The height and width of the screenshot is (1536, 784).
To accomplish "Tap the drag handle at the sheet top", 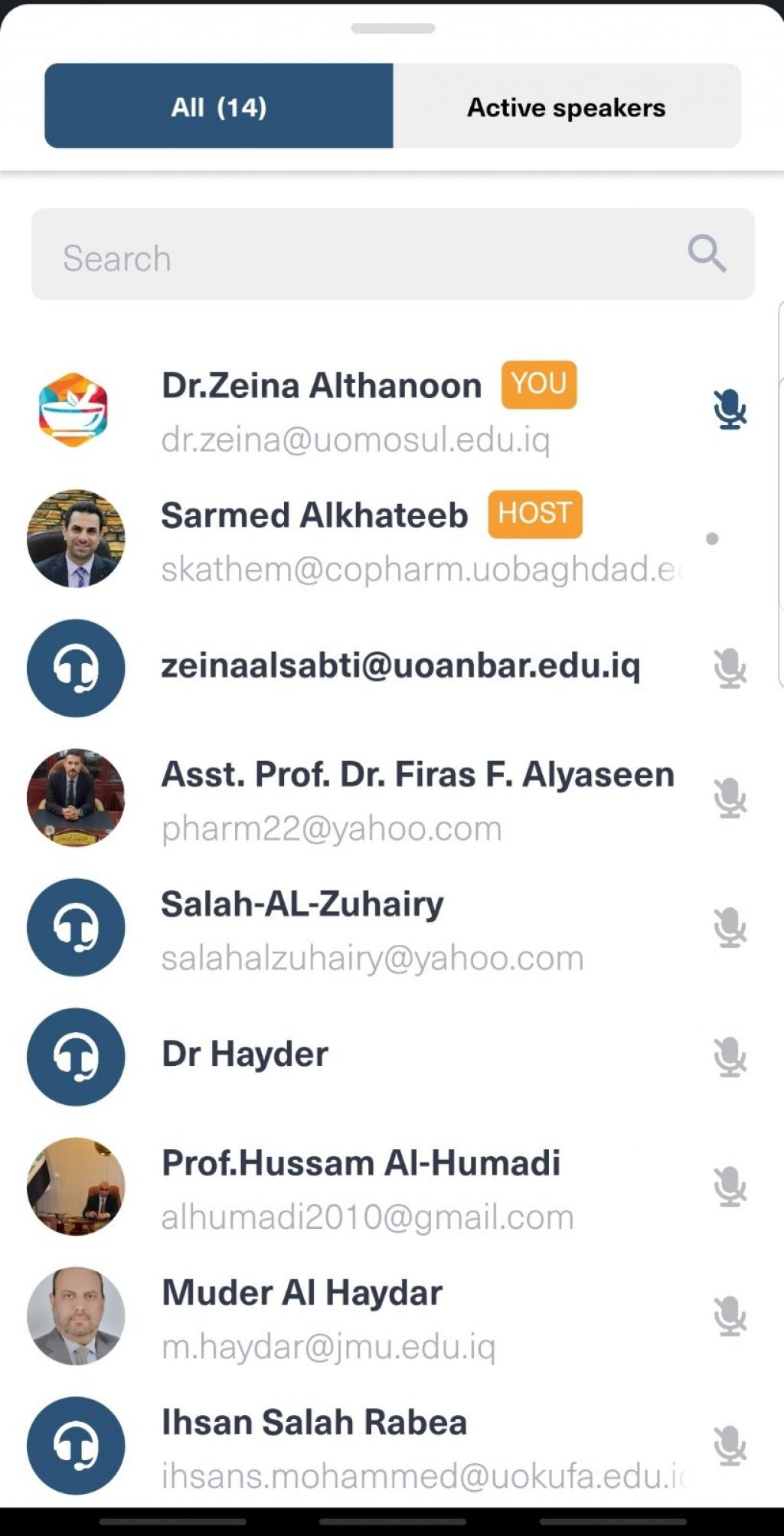I will tap(393, 28).
